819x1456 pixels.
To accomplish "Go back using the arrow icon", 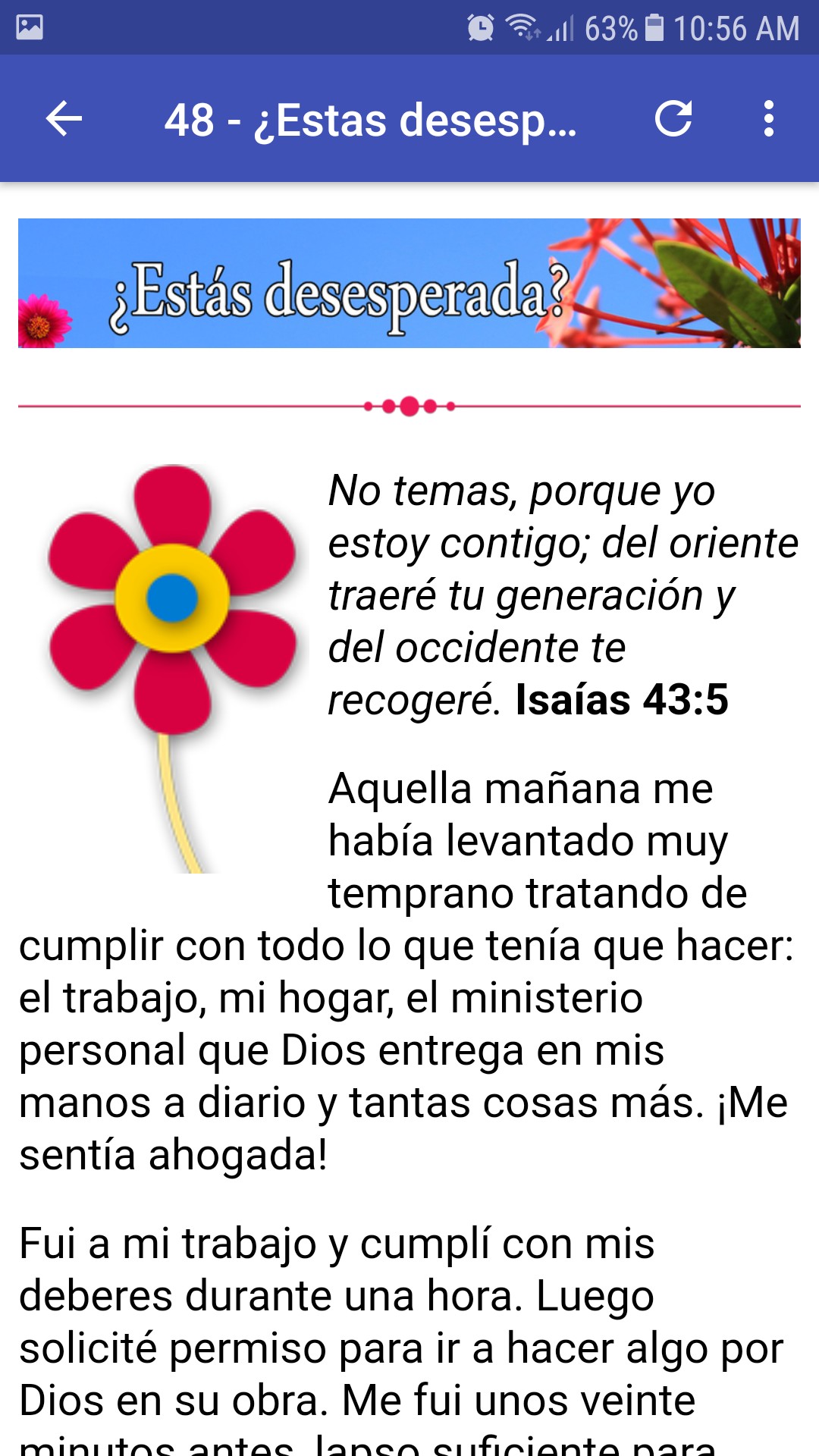I will click(x=64, y=119).
